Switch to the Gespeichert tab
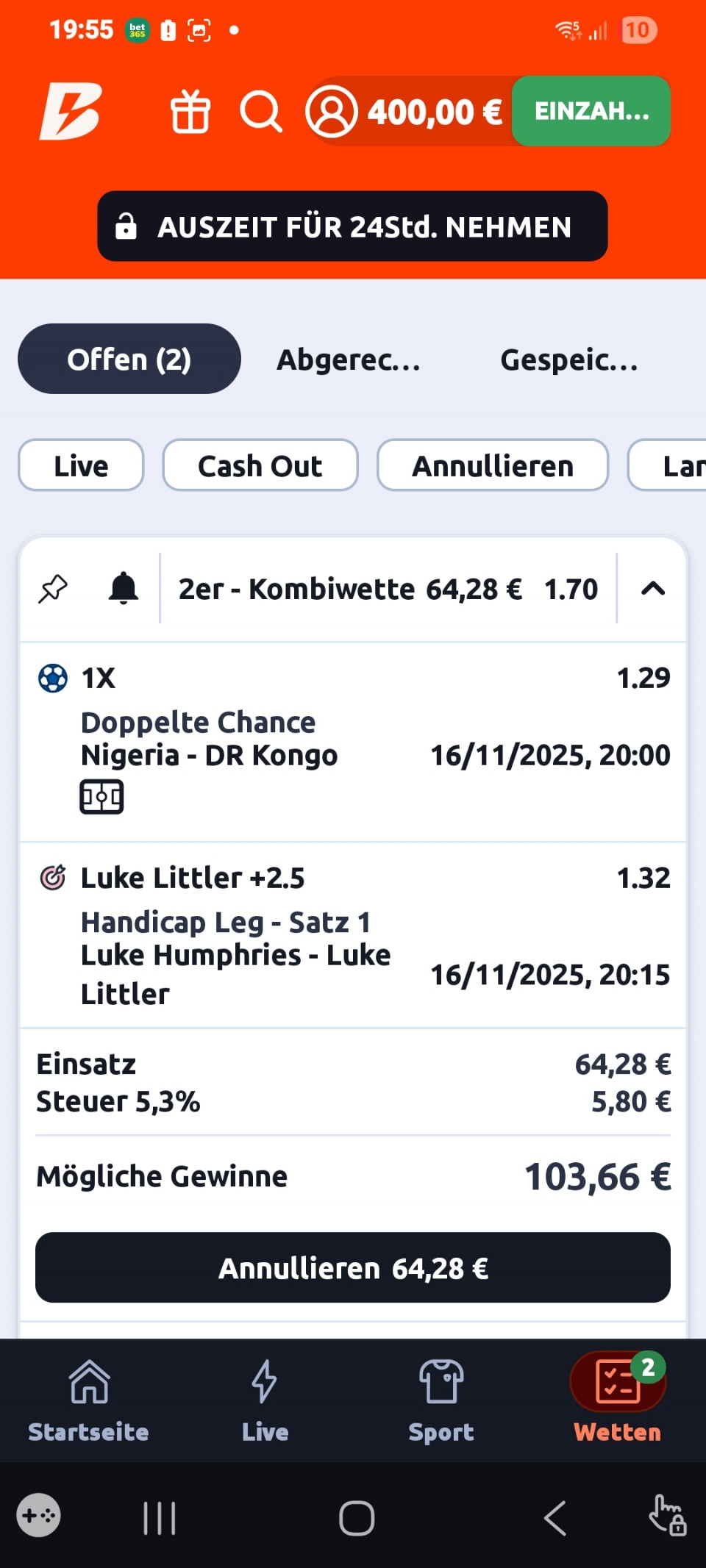The width and height of the screenshot is (706, 1568). 568,359
